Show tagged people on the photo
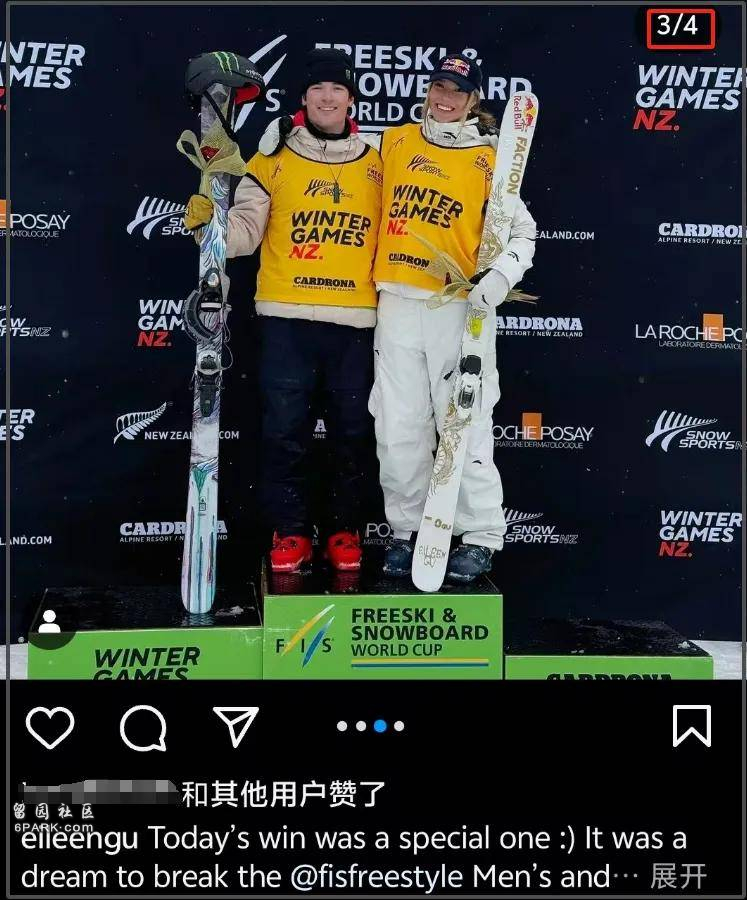This screenshot has height=900, width=747. point(49,626)
